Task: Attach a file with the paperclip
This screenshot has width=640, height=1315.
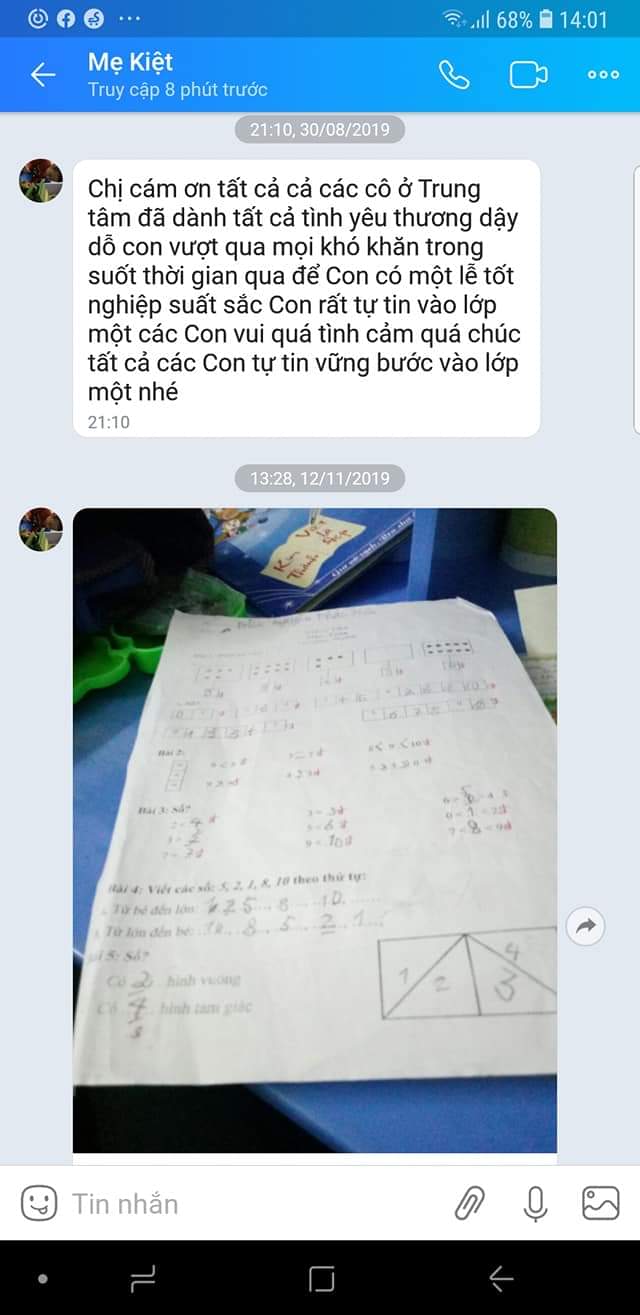Action: (x=469, y=1203)
